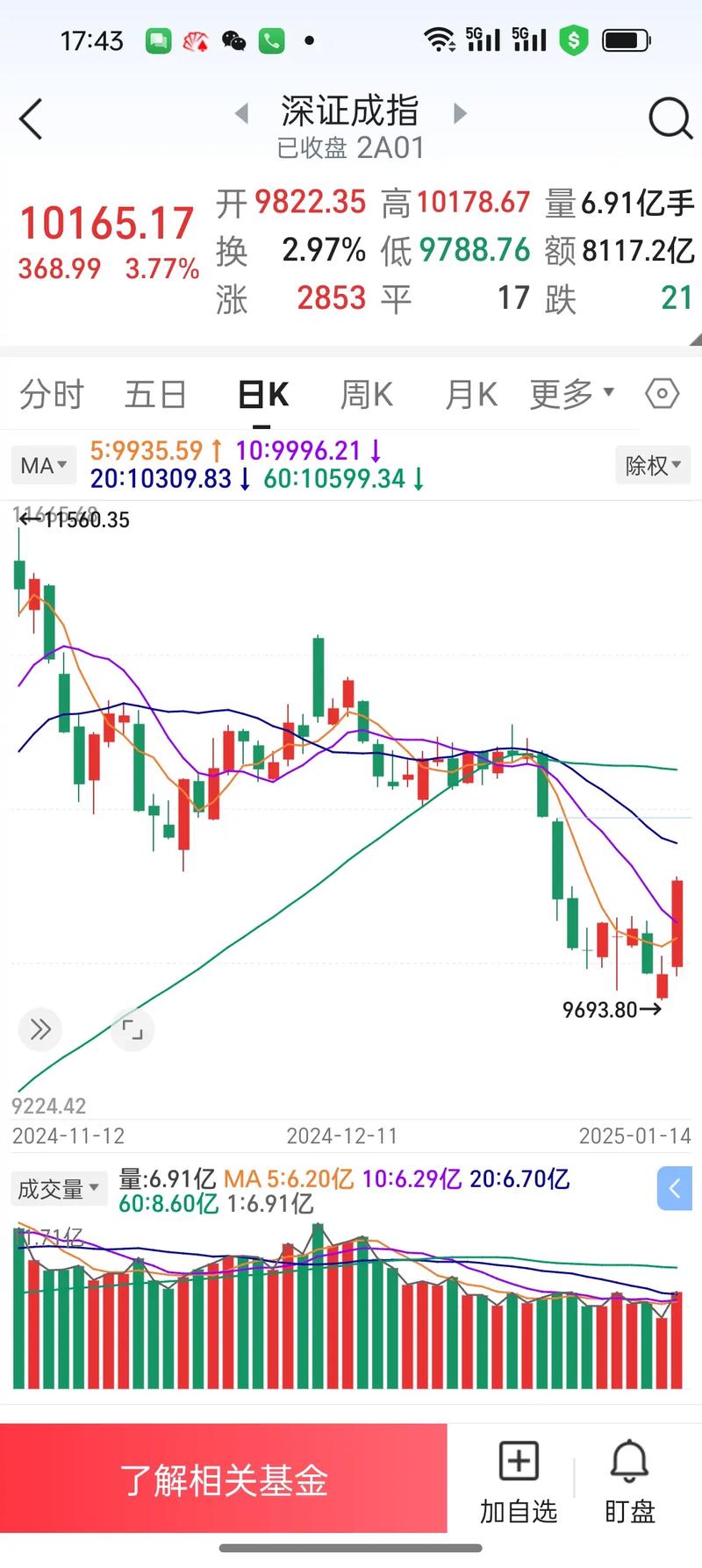Tap the double-arrow expand button on chart
The image size is (702, 1568).
(40, 1029)
